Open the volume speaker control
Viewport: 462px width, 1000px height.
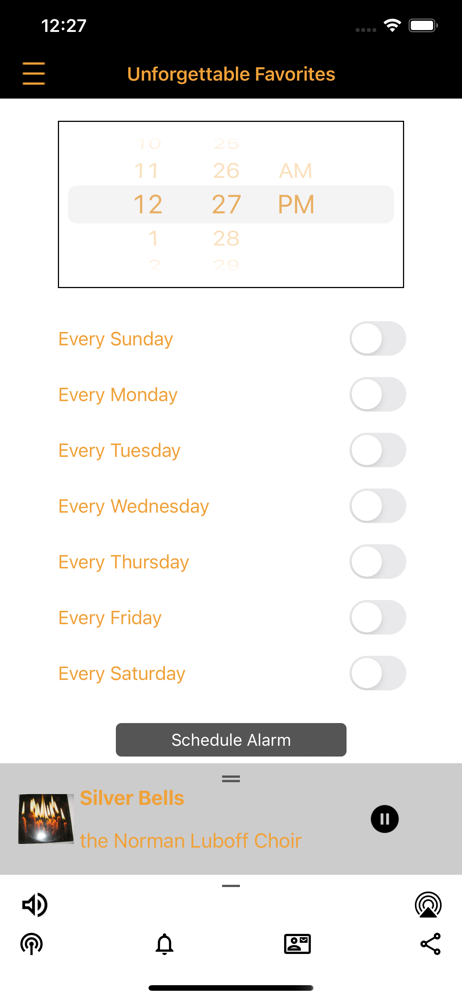pyautogui.click(x=34, y=904)
